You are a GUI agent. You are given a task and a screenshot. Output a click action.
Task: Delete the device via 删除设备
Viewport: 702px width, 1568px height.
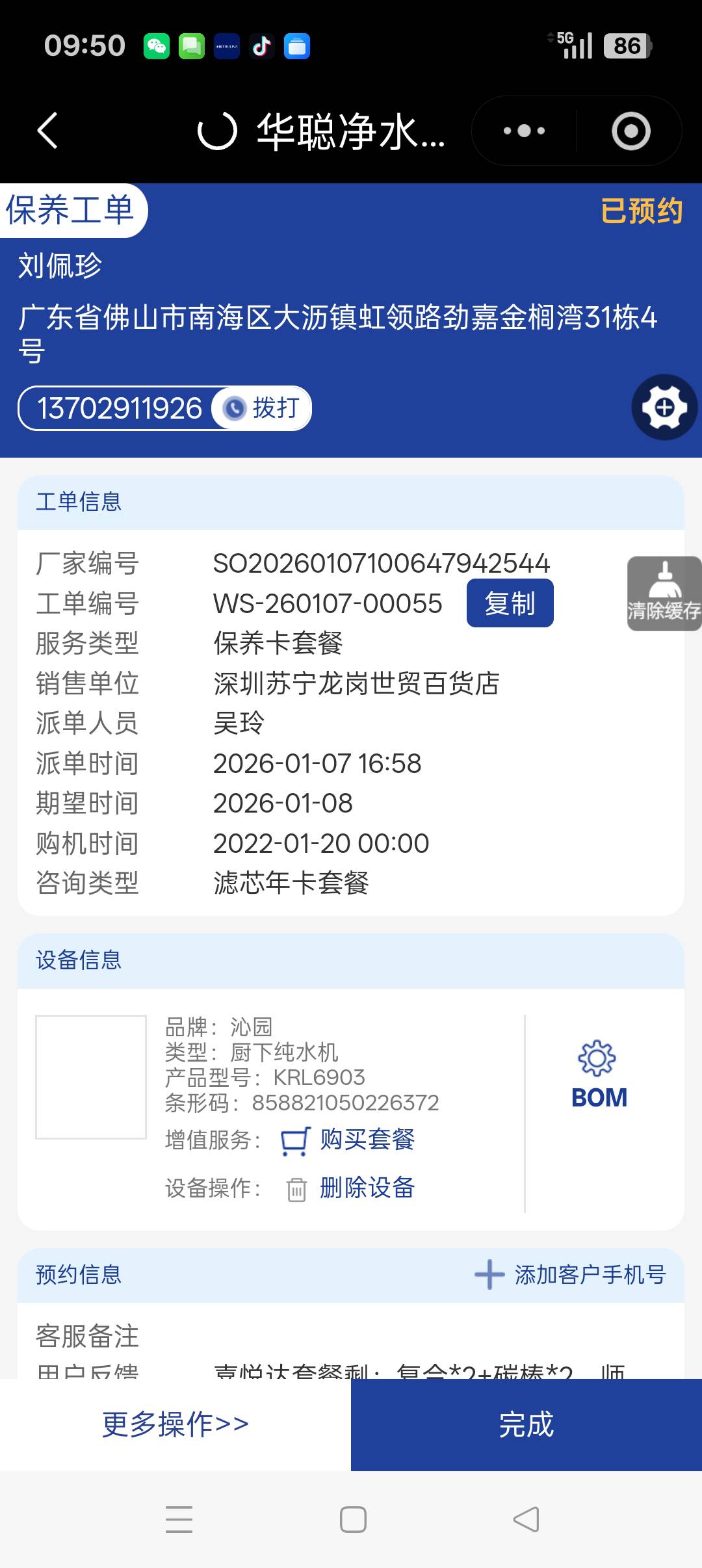(367, 1188)
